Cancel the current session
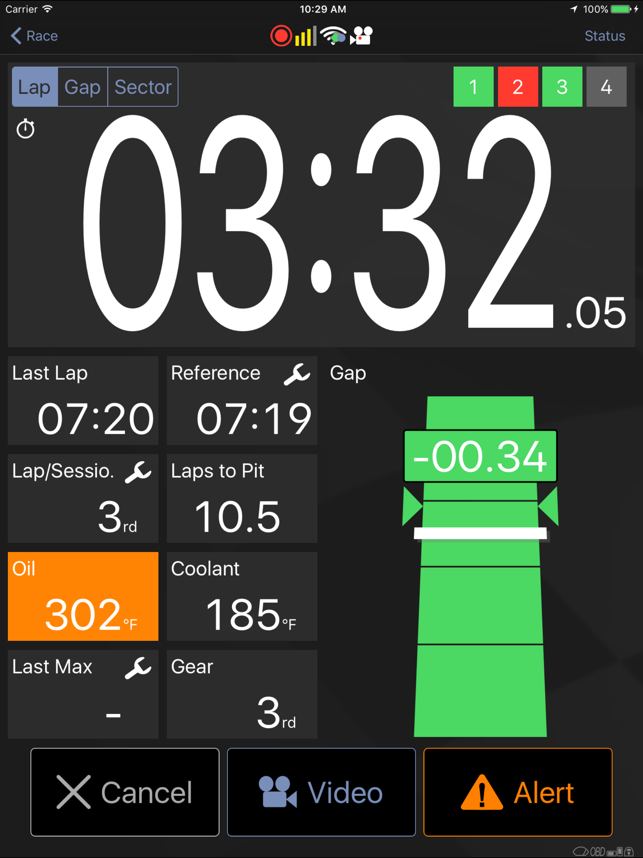Image resolution: width=643 pixels, height=858 pixels. [125, 792]
